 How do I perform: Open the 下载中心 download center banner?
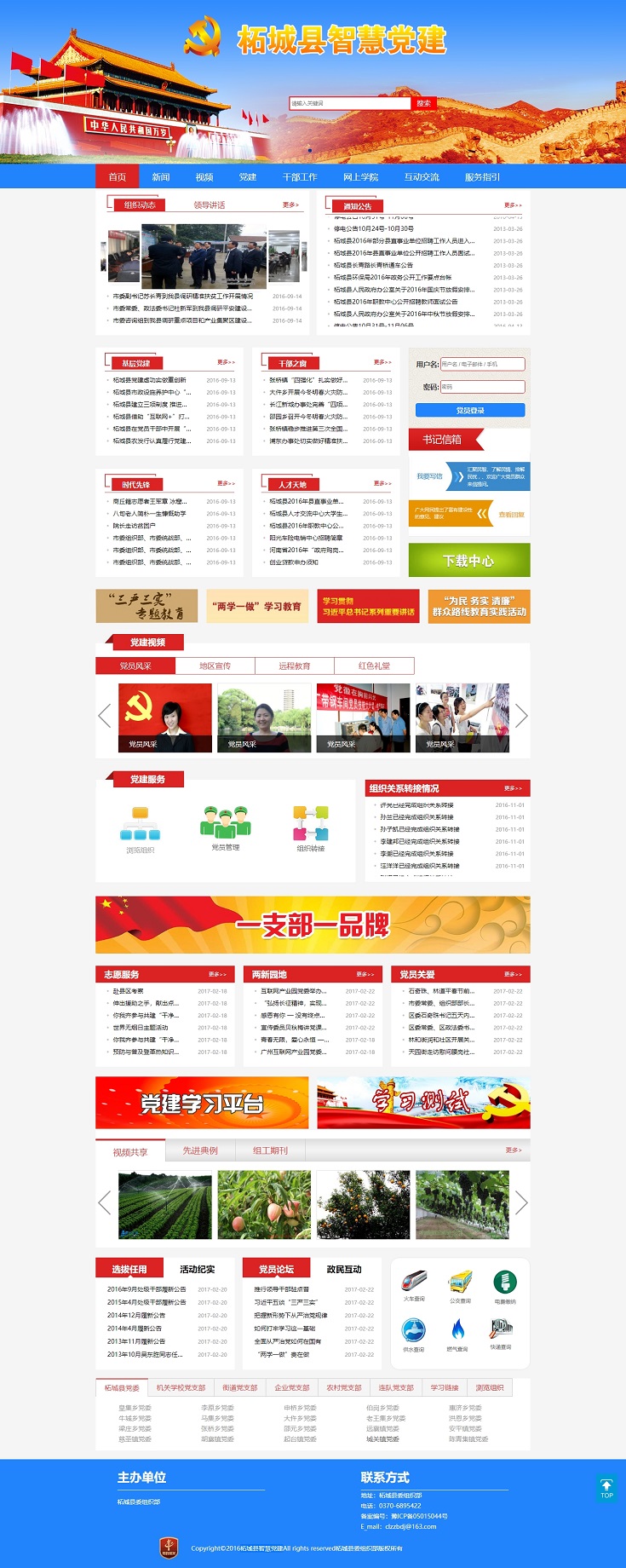468,561
